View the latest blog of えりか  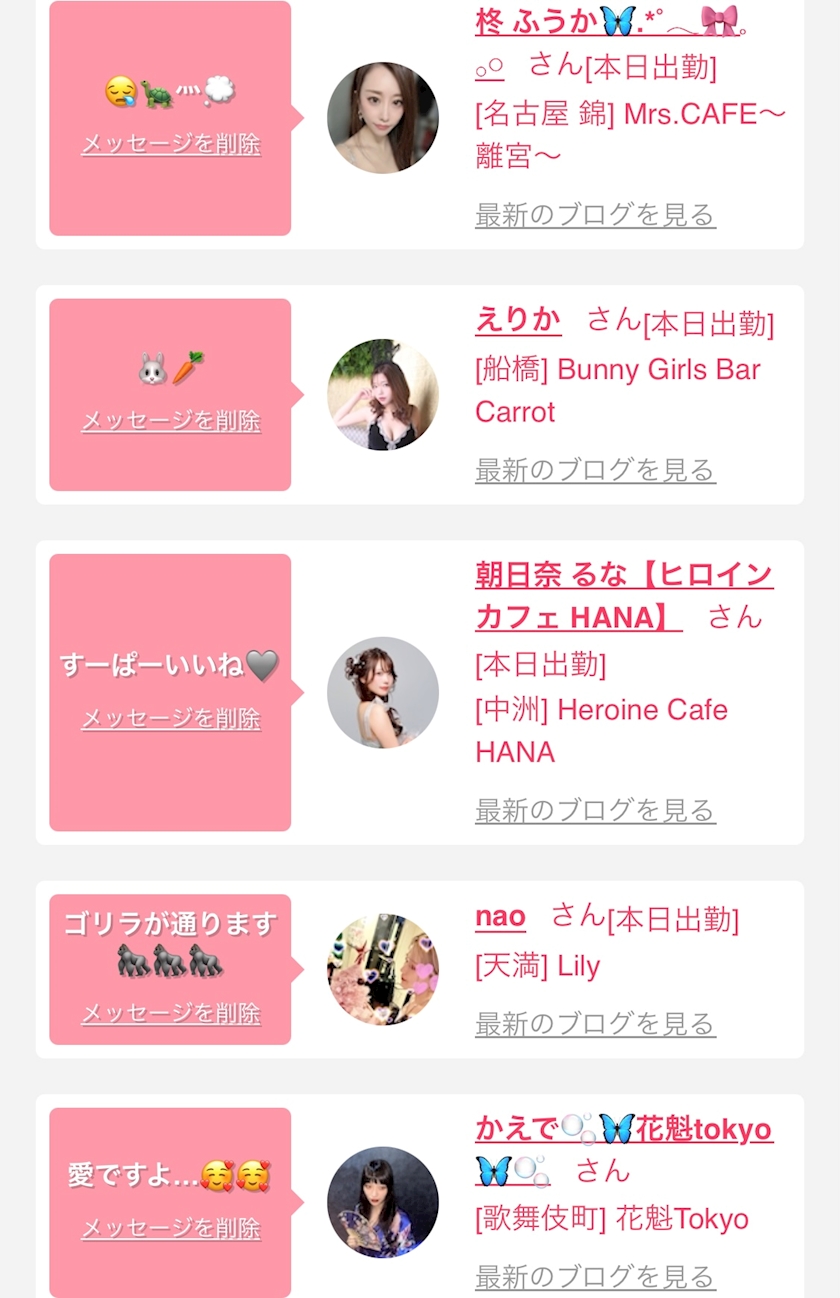pos(595,469)
